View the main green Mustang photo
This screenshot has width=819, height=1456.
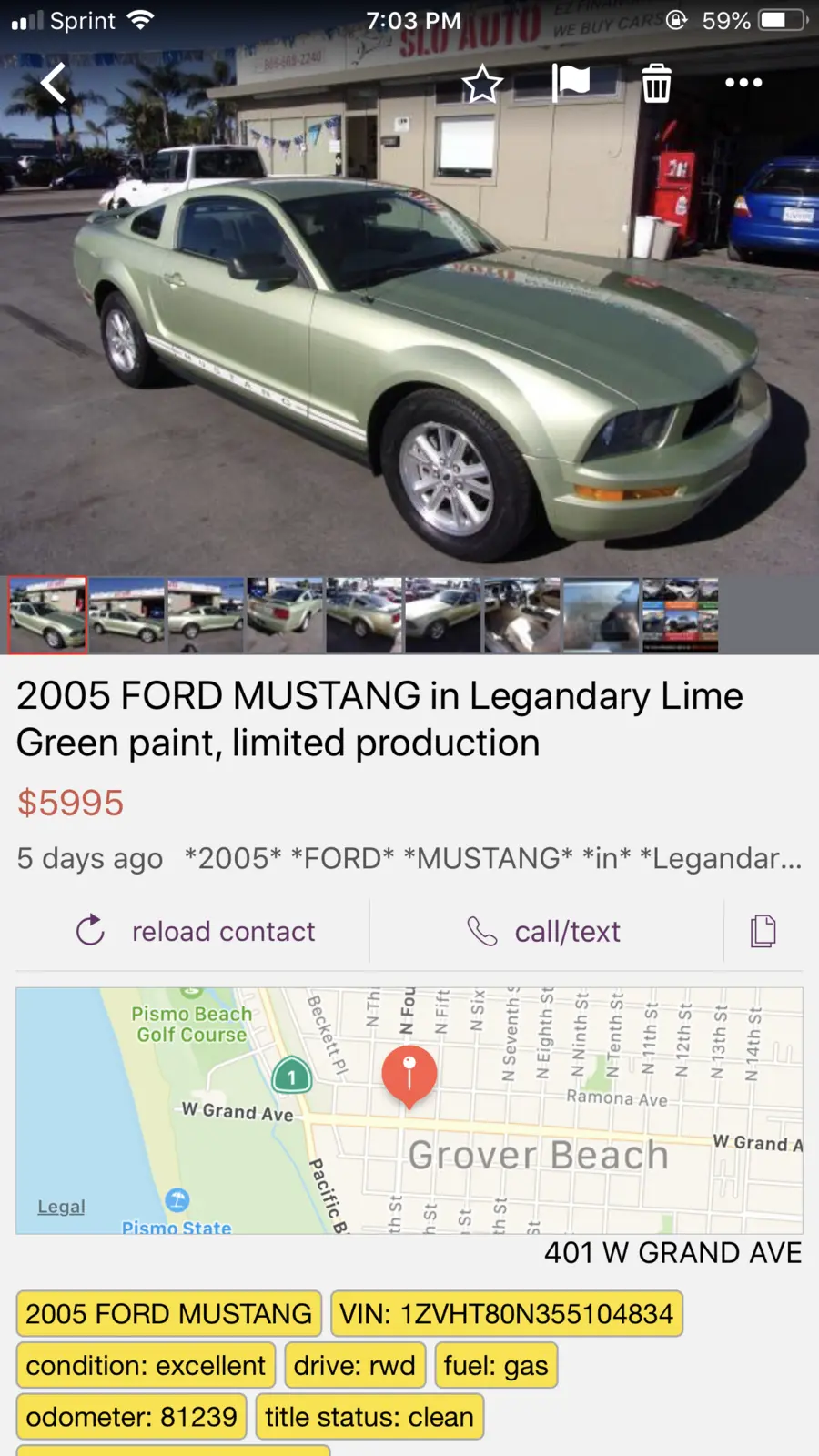409,287
